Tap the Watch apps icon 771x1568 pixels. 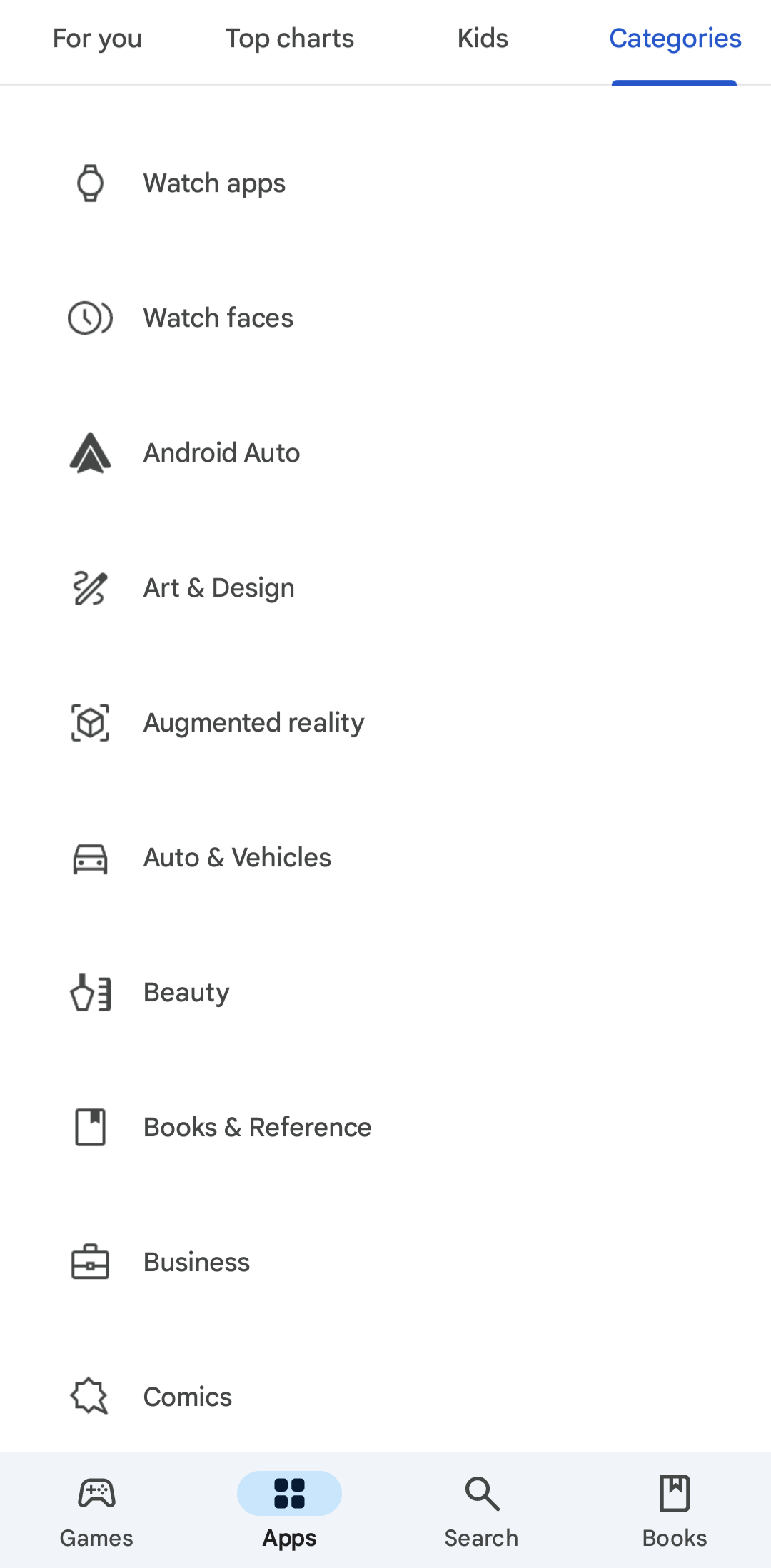89,183
